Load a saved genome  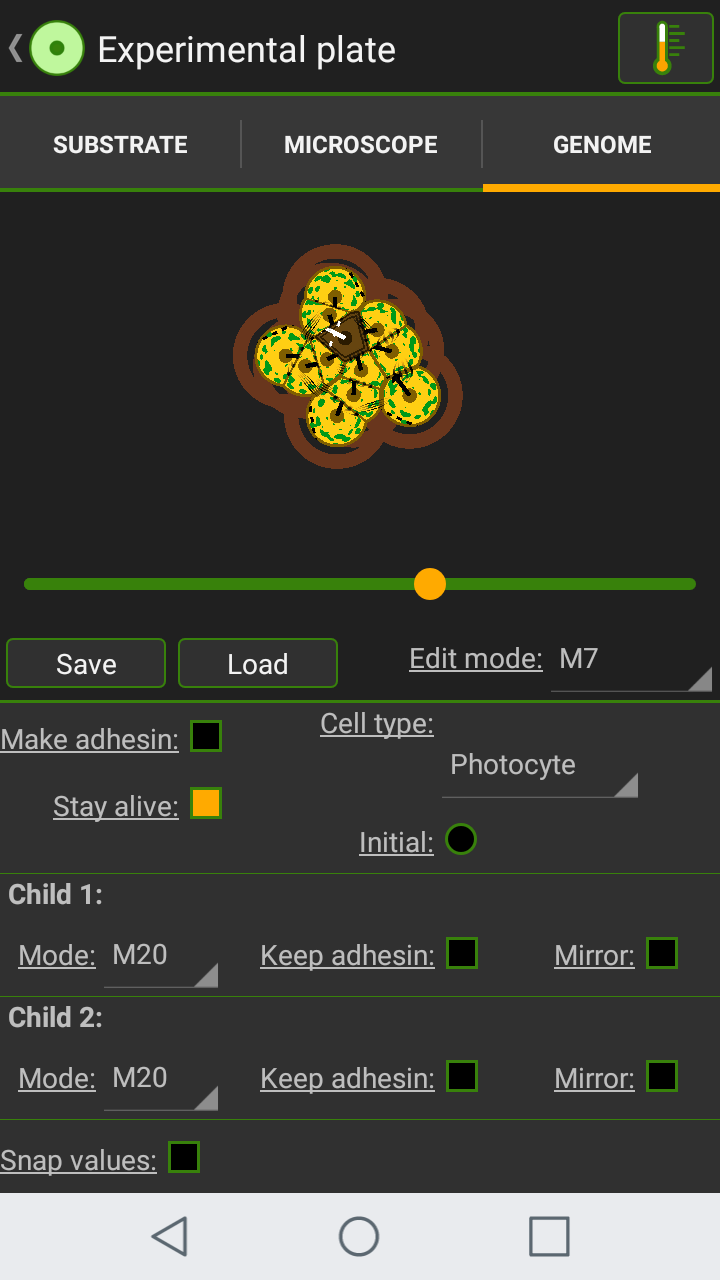tap(258, 664)
